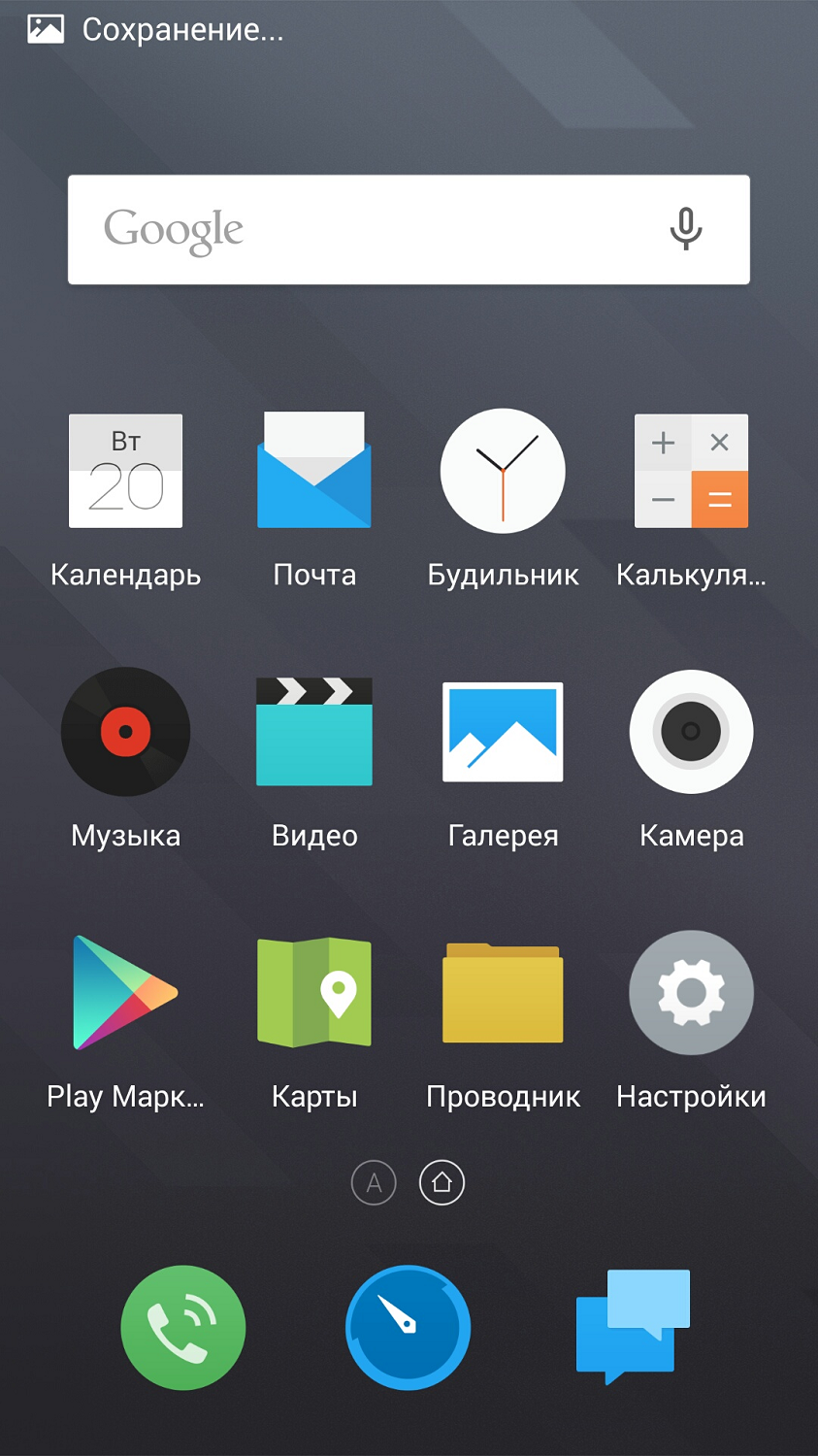Launch the Камера app
The width and height of the screenshot is (818, 1456).
point(691,732)
